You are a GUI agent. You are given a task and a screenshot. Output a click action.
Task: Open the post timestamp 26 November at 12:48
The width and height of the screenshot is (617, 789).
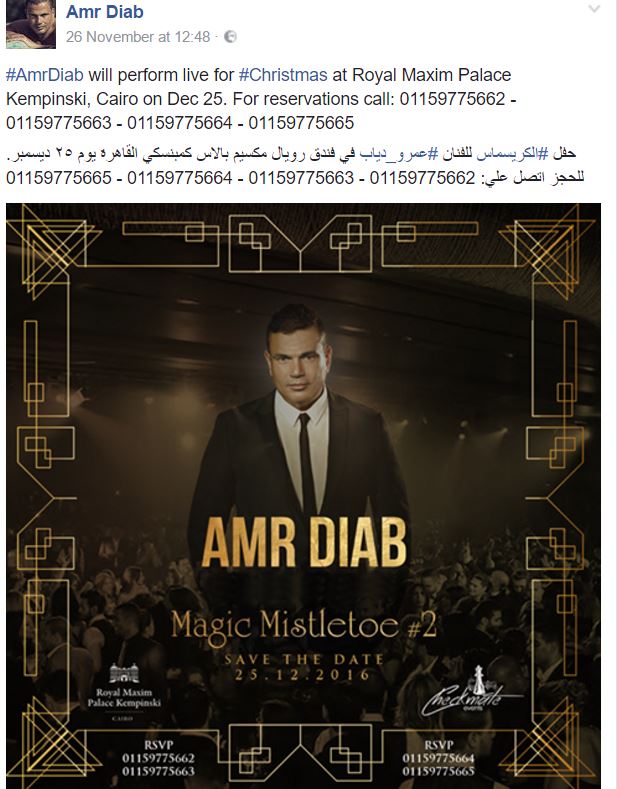[138, 36]
